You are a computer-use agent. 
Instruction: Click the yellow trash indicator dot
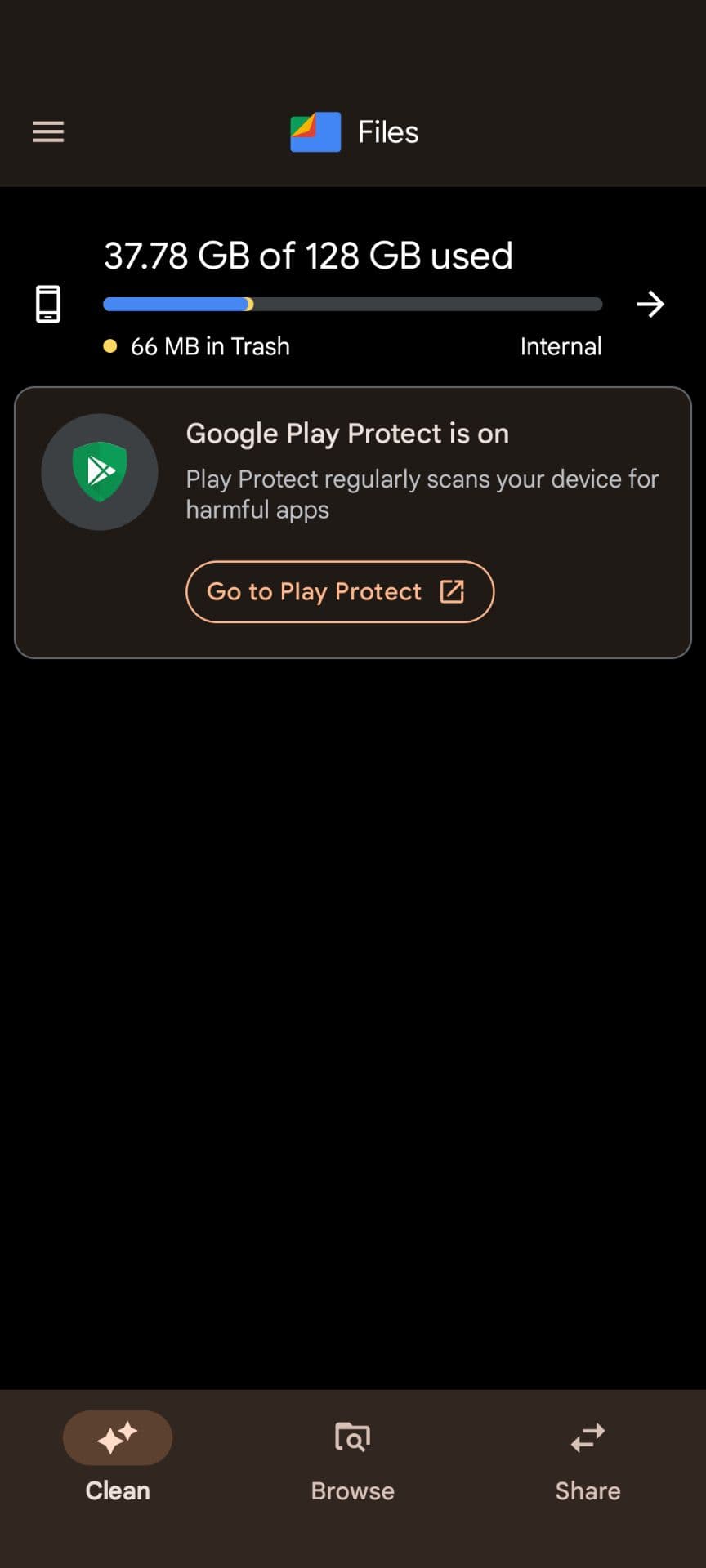pyautogui.click(x=109, y=346)
